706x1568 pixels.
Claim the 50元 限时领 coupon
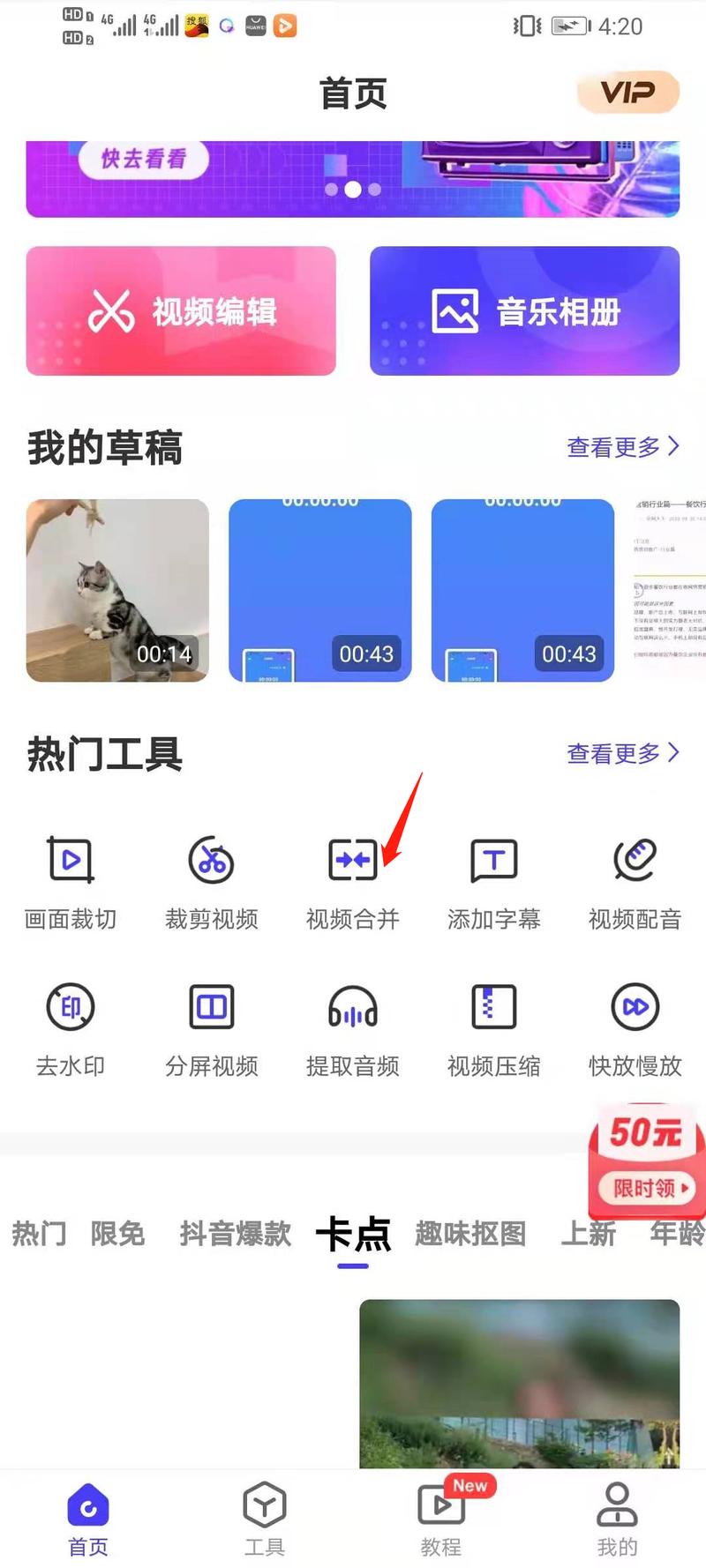point(646,1160)
